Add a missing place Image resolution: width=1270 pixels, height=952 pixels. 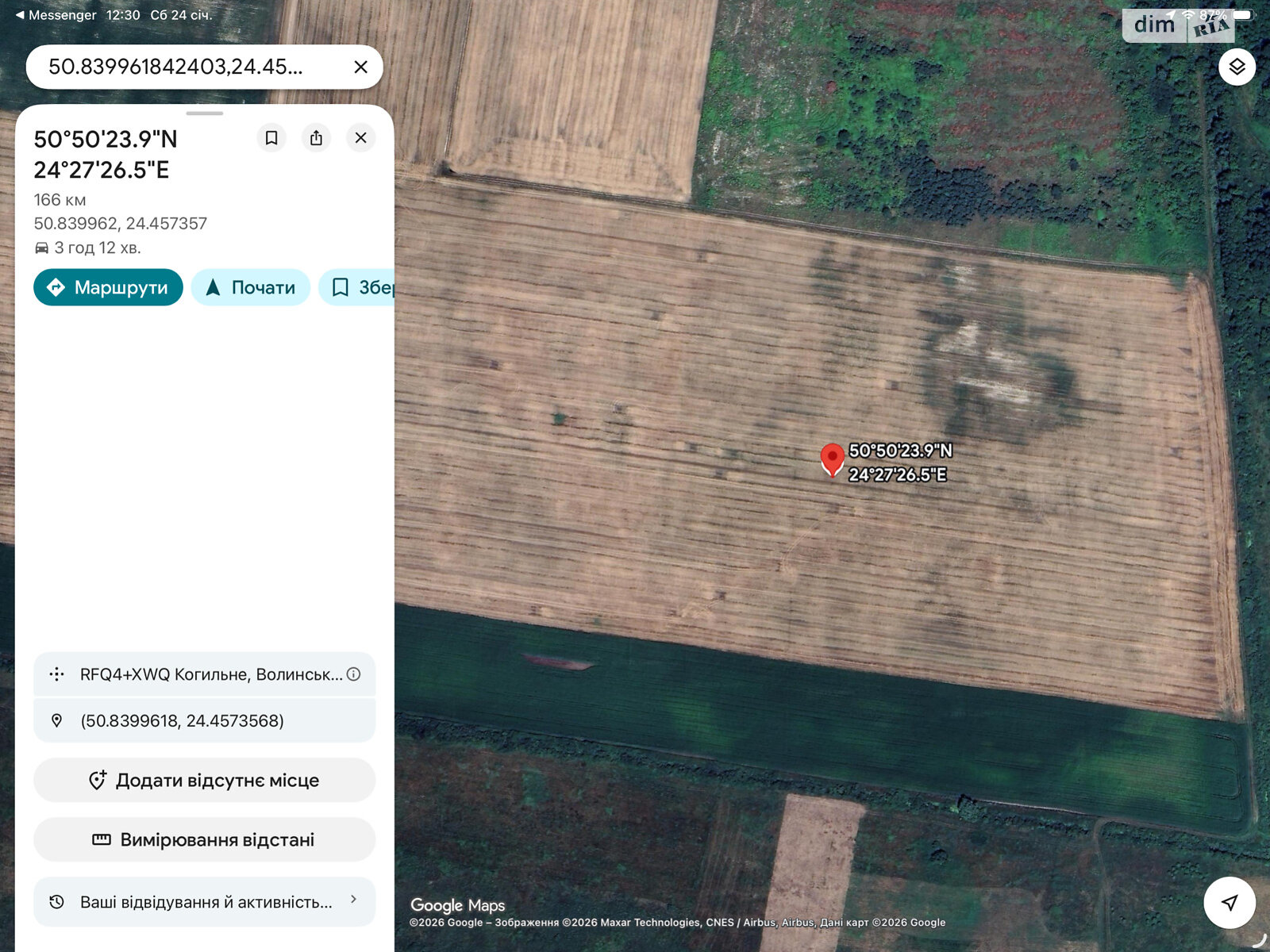pyautogui.click(x=204, y=780)
